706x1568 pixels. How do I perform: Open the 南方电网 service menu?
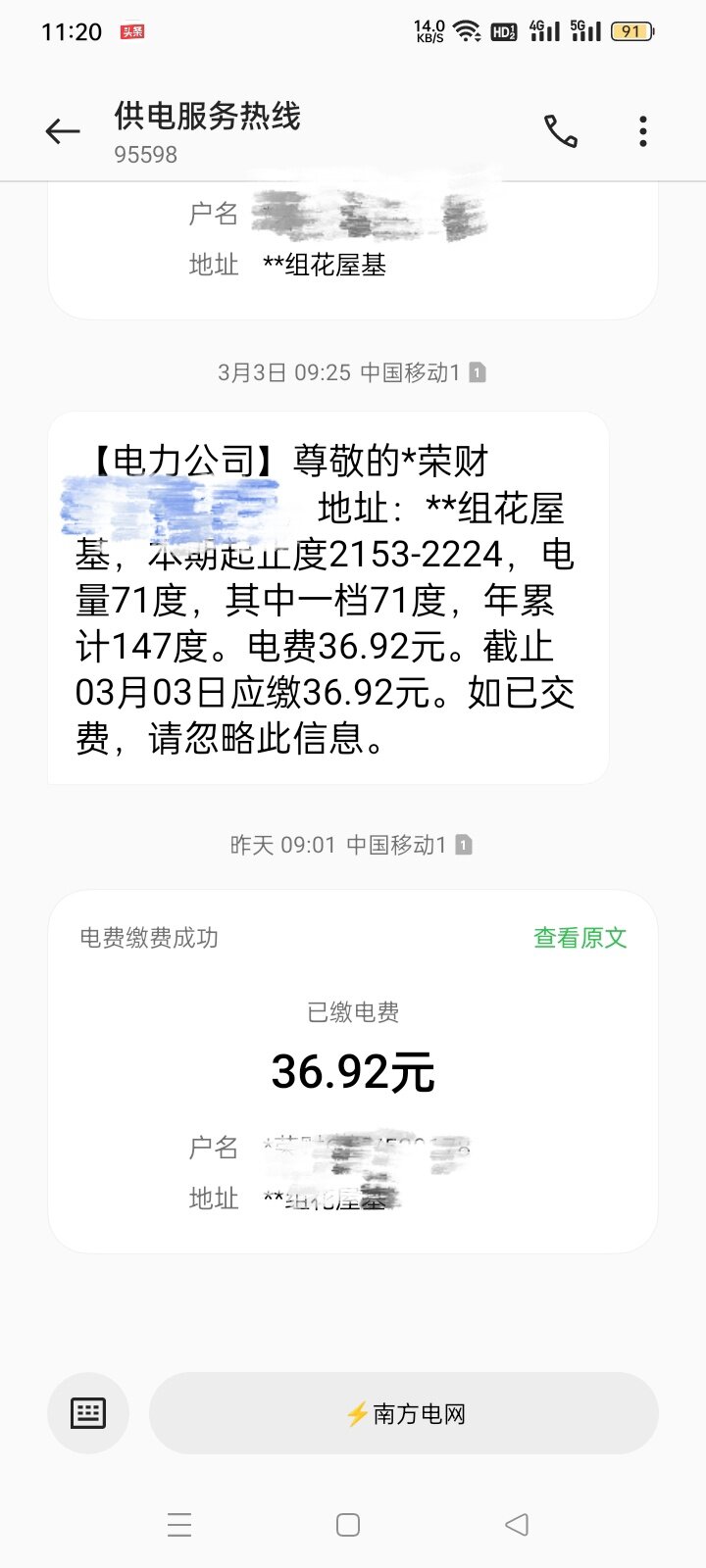tap(404, 1413)
